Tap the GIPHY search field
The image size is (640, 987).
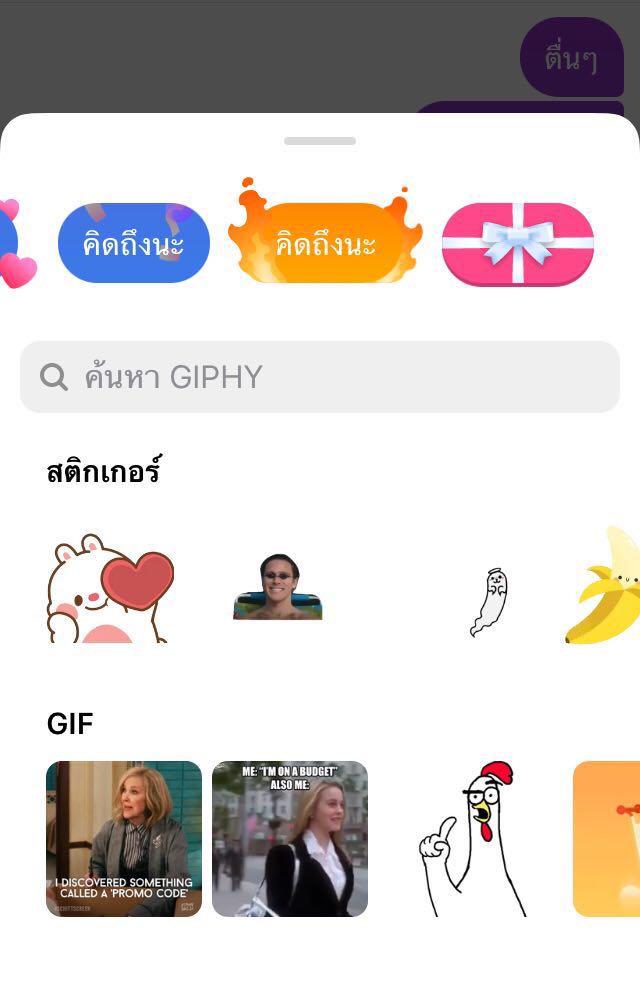point(320,377)
